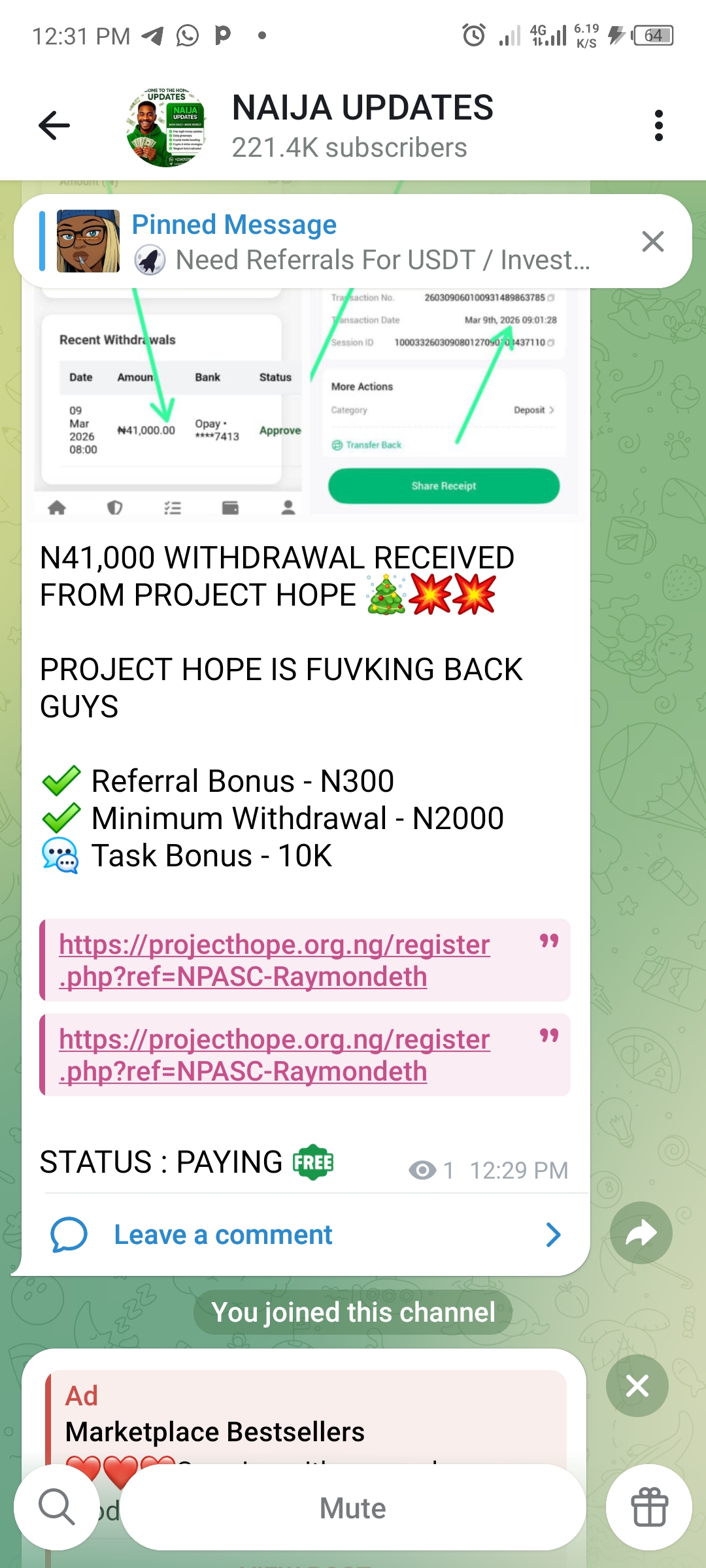The width and height of the screenshot is (706, 1568).
Task: Forward the Project Hope post
Action: pos(641,1233)
